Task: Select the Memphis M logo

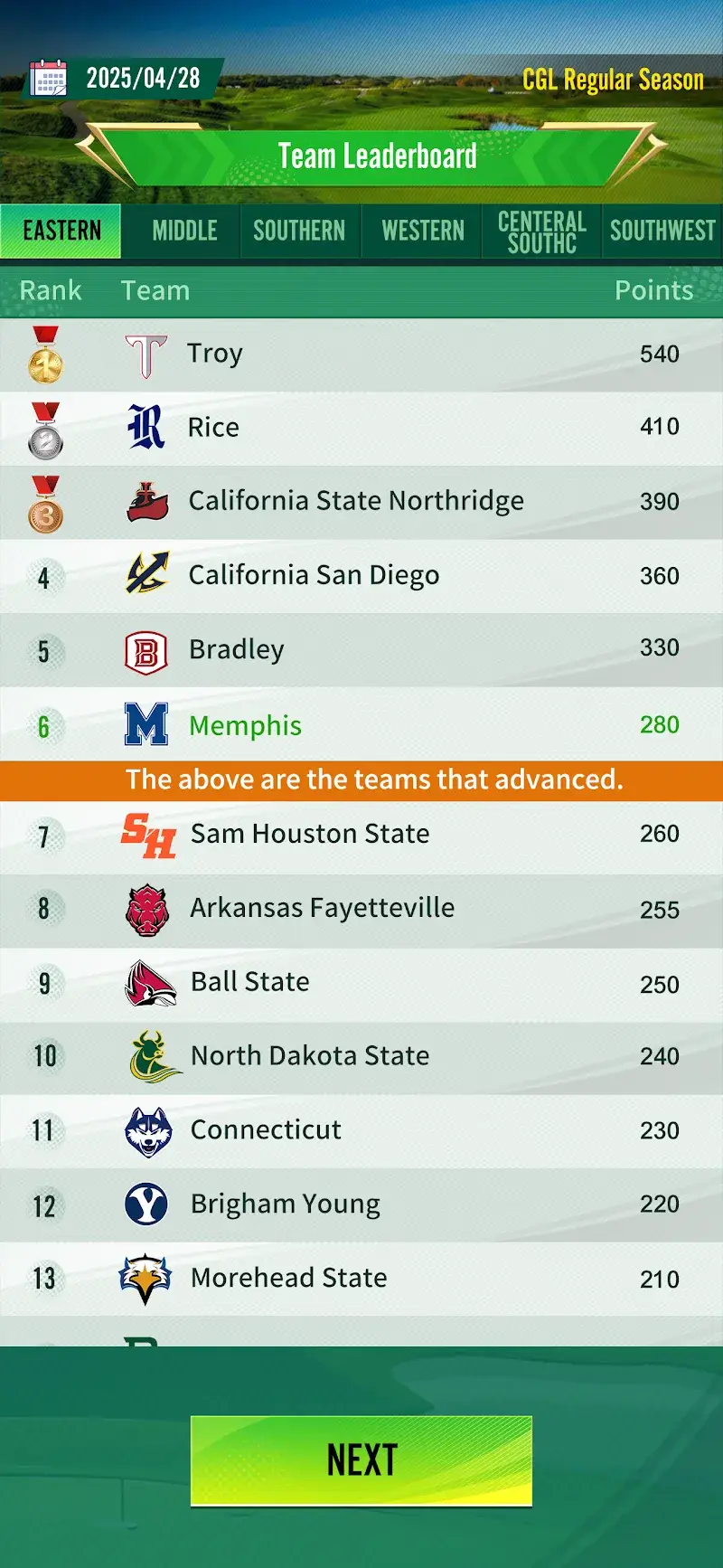Action: point(147,723)
